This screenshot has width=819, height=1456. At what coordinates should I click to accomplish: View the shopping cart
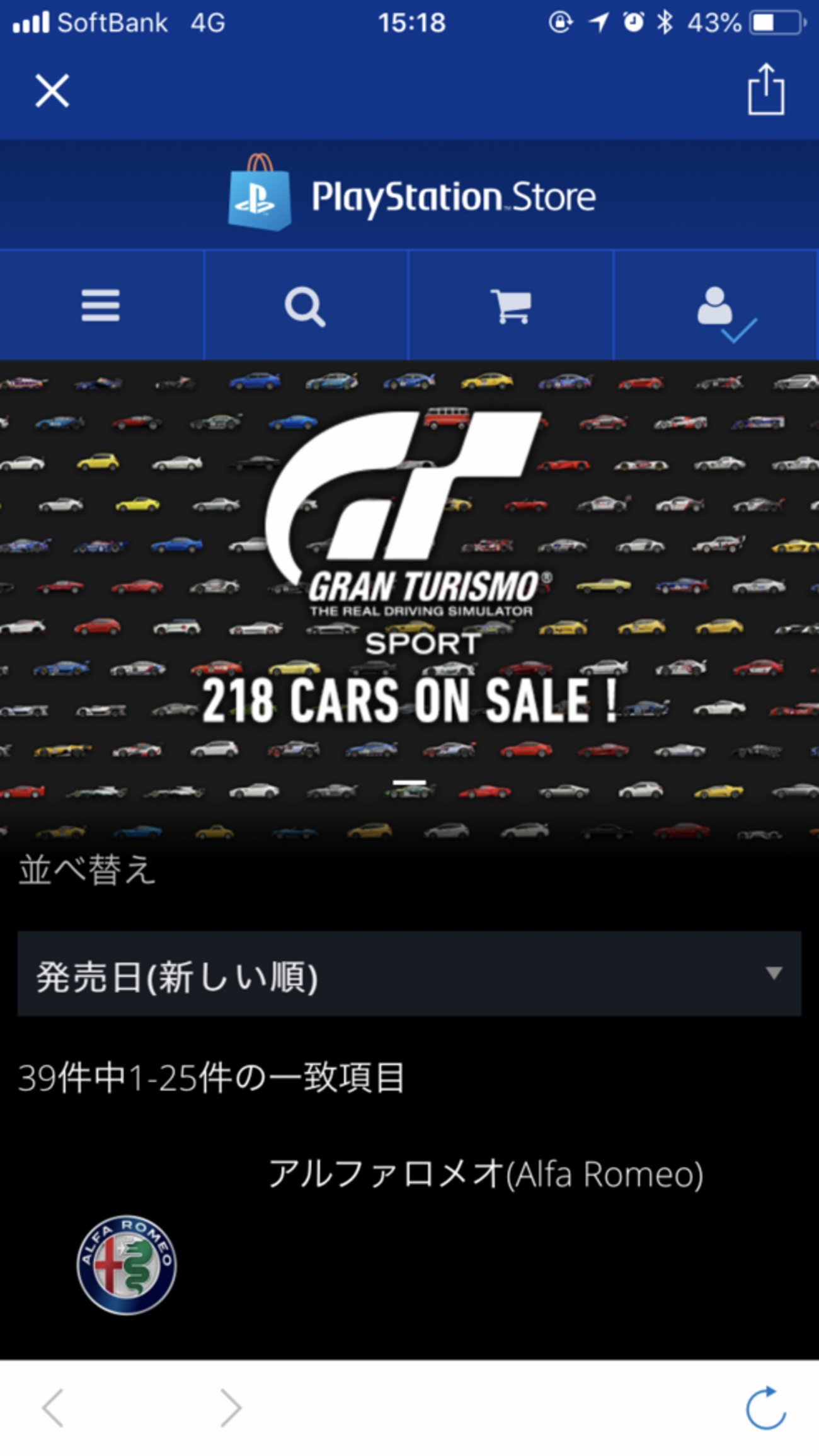511,306
